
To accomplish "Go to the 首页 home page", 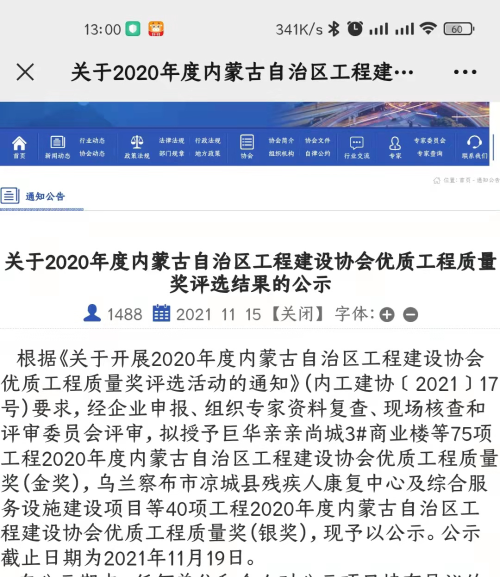I will pyautogui.click(x=19, y=147).
